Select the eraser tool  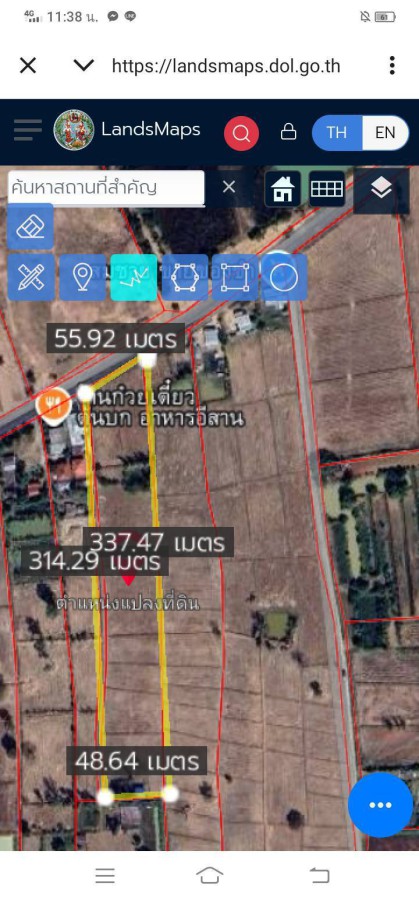point(30,227)
